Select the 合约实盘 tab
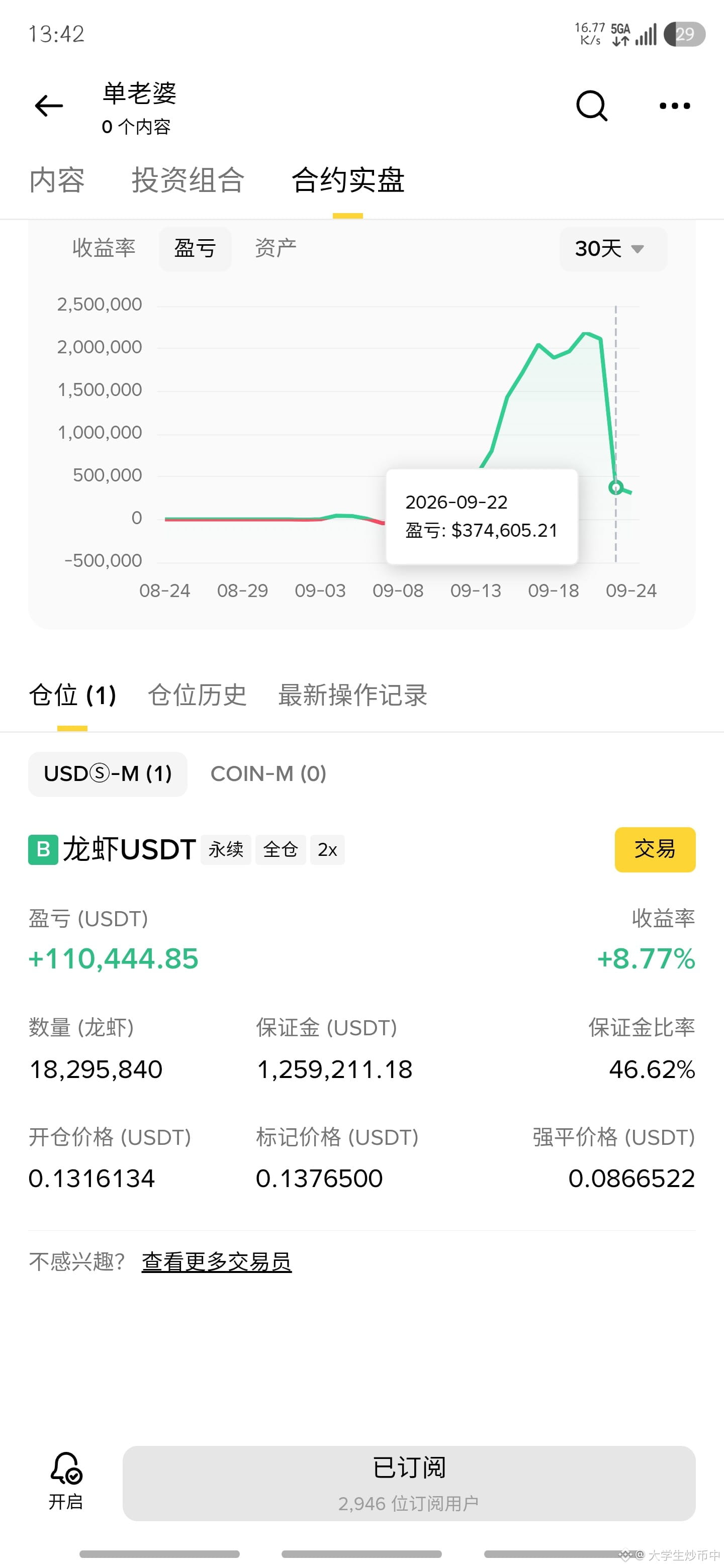Screen dimensions: 724x1568 pos(348,180)
